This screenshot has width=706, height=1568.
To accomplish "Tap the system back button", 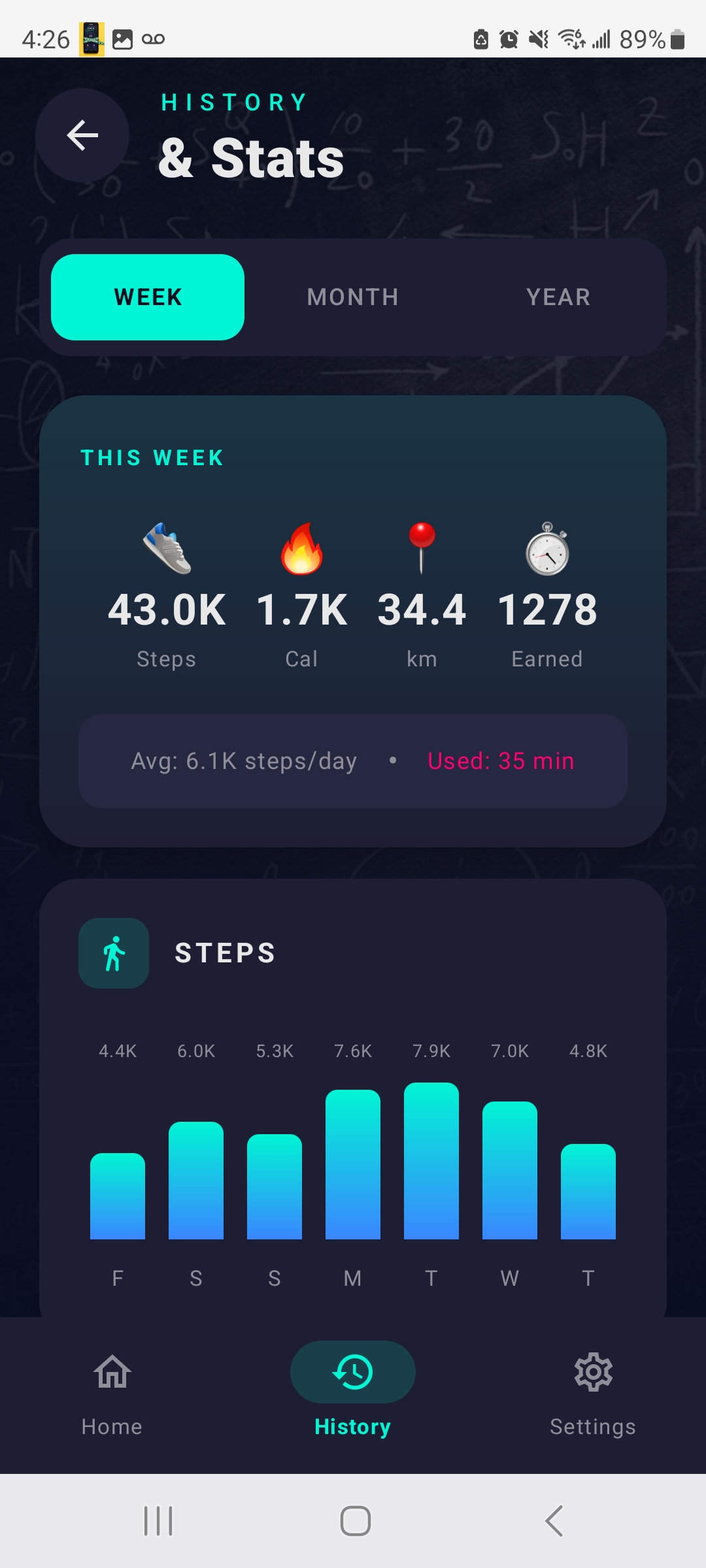I will [554, 1520].
